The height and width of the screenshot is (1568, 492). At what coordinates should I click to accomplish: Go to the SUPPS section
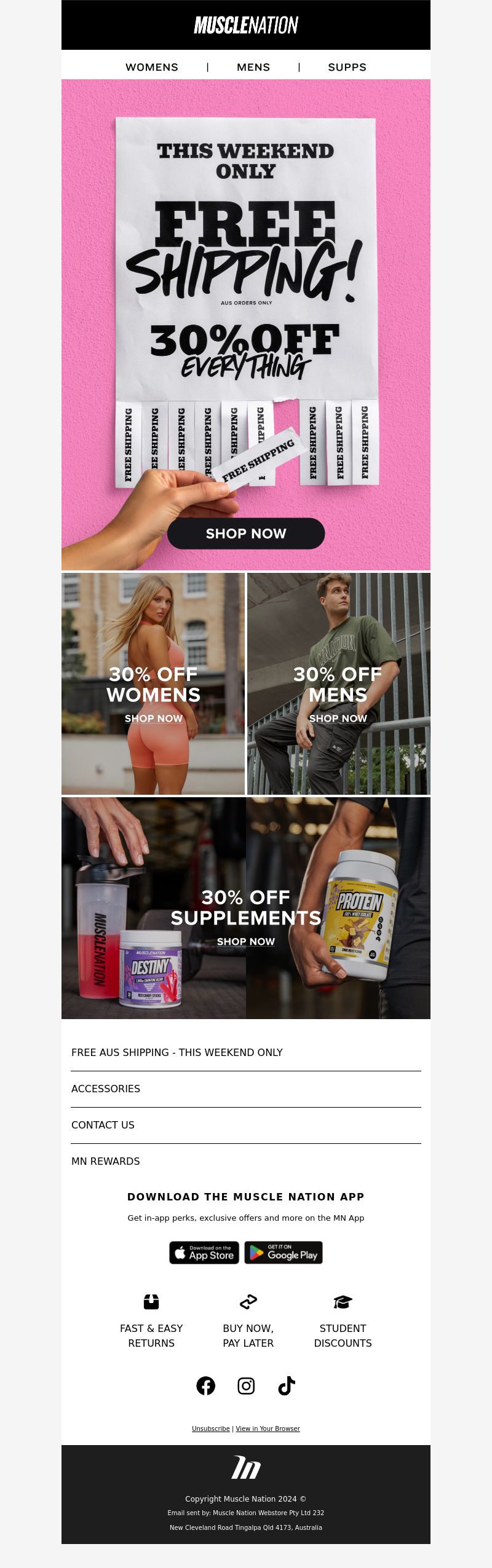click(347, 67)
